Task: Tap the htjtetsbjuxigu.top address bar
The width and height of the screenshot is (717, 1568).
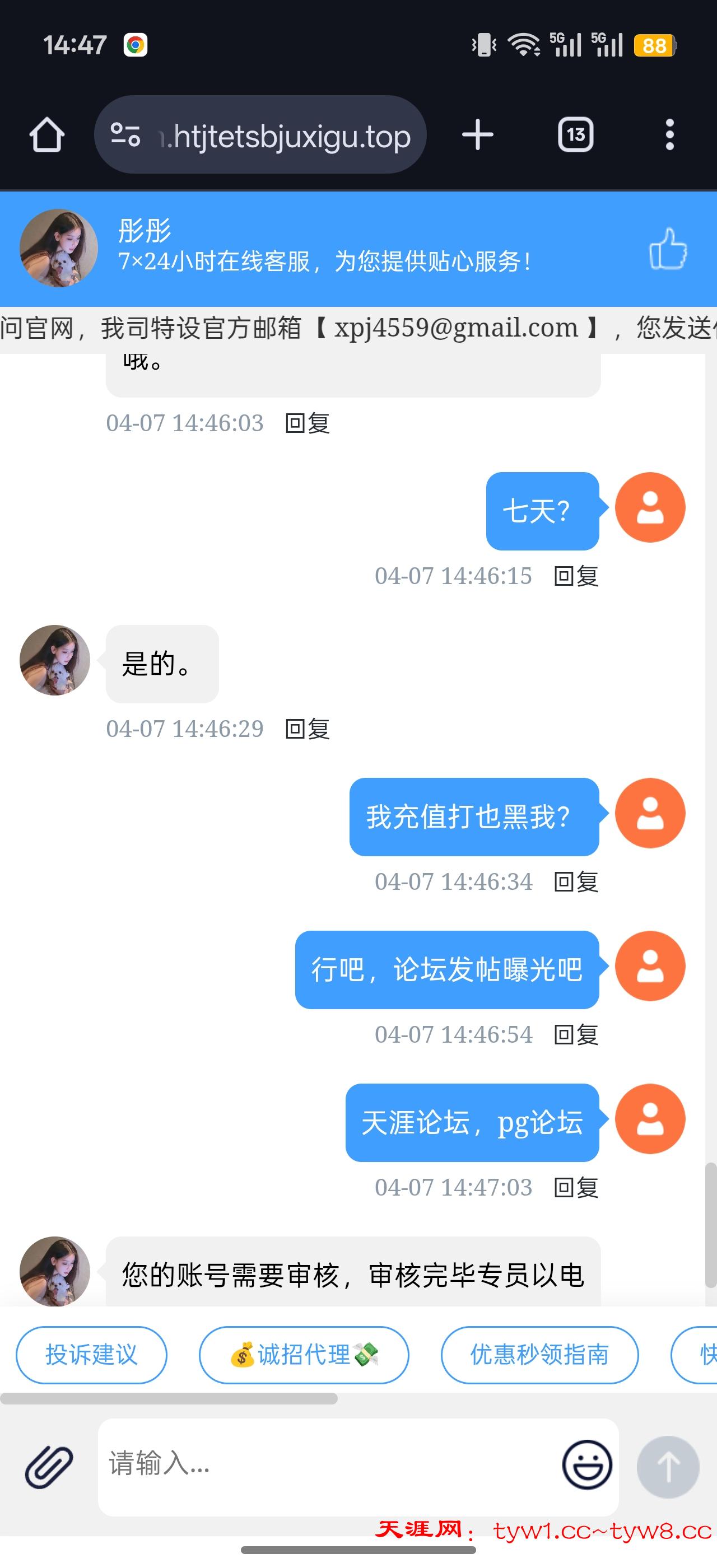Action: click(x=262, y=134)
